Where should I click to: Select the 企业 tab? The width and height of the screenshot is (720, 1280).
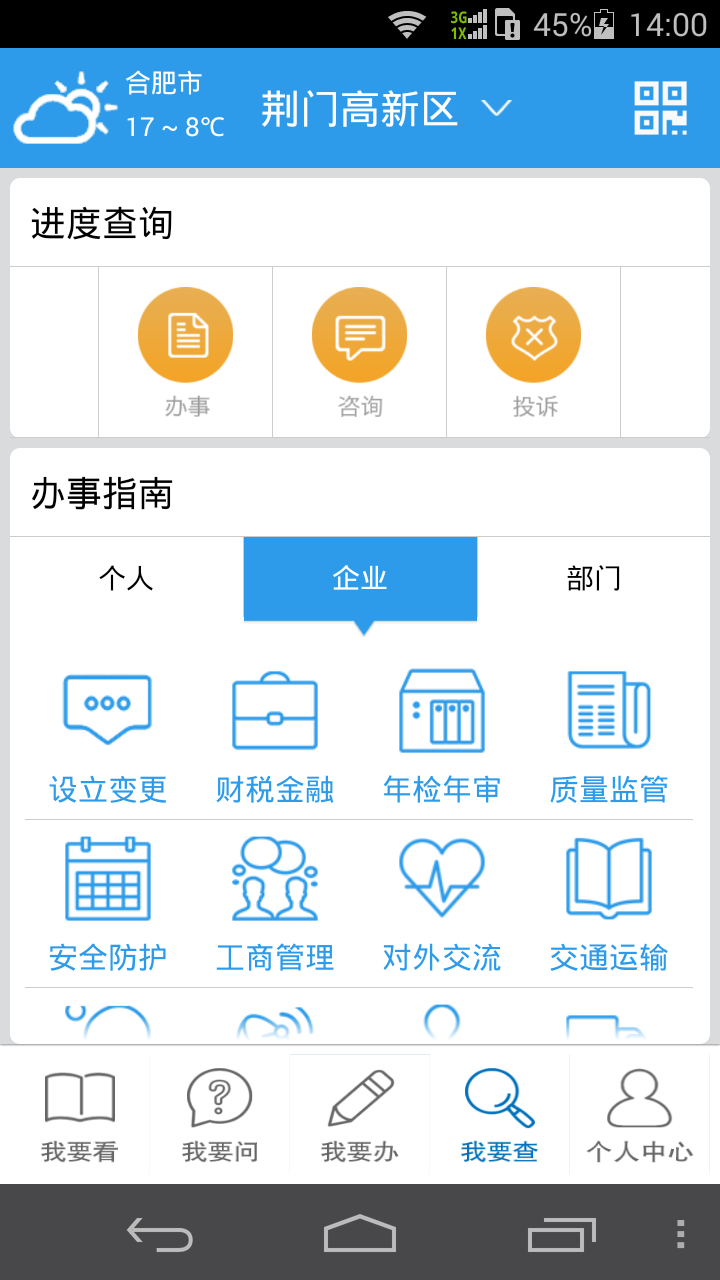coord(360,579)
